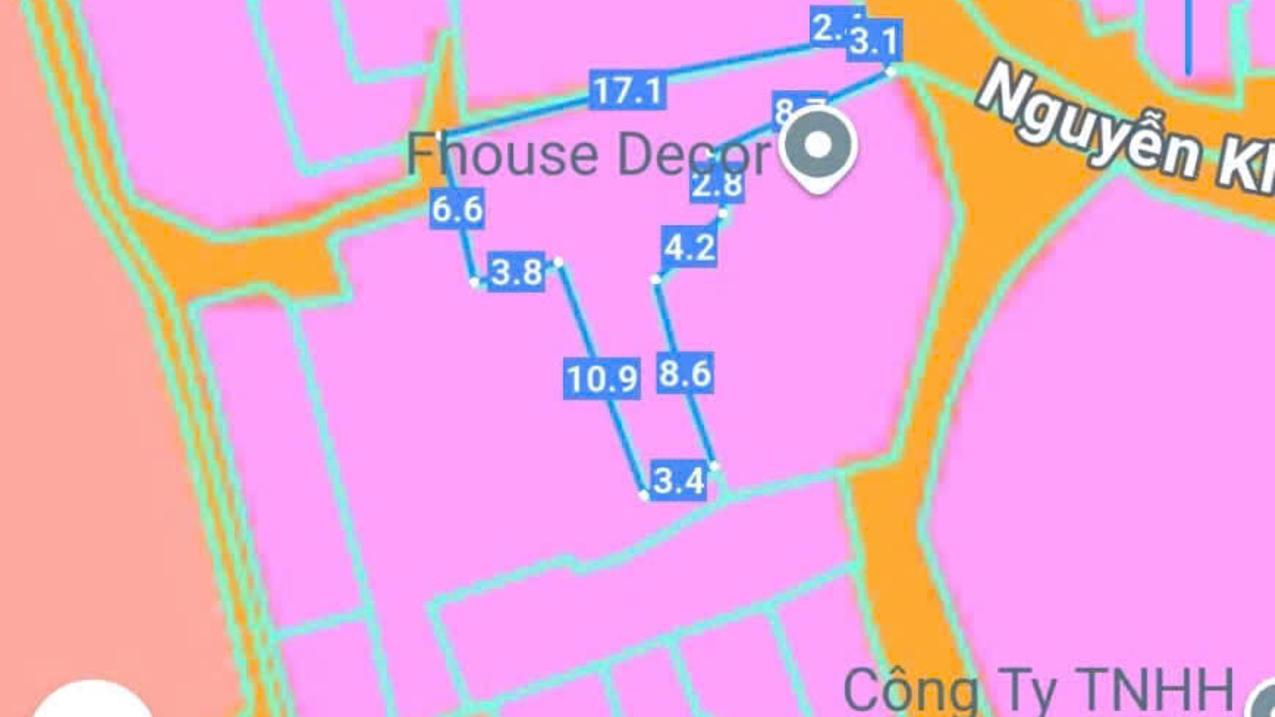Screen dimensions: 1275x717
Task: Tap the Fhouse Decor location marker
Action: tap(818, 147)
